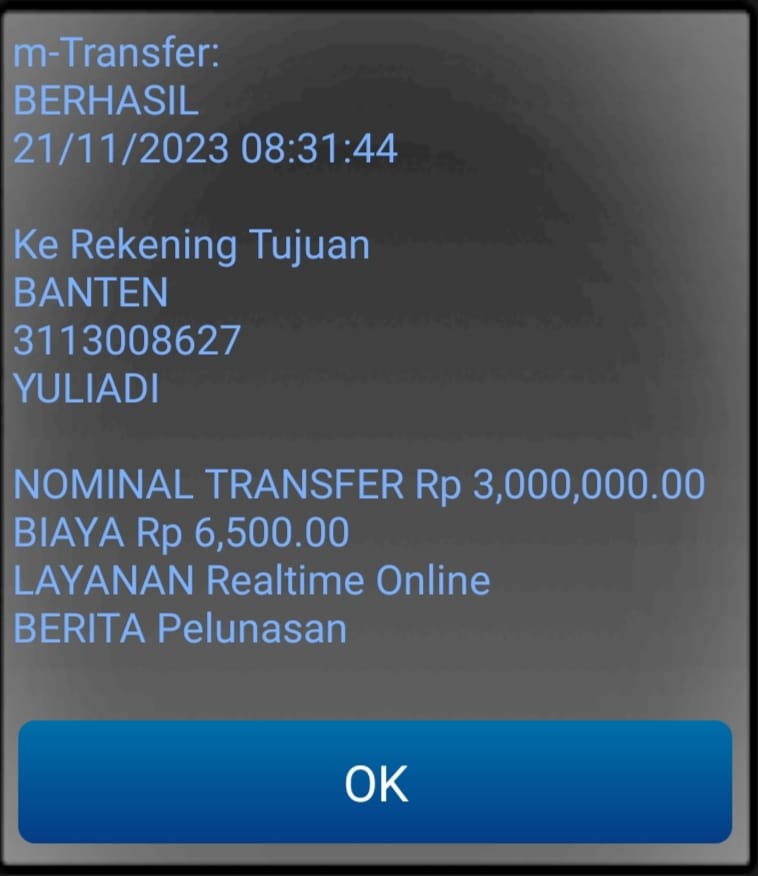Confirm the transfer receipt with OK

click(x=376, y=783)
